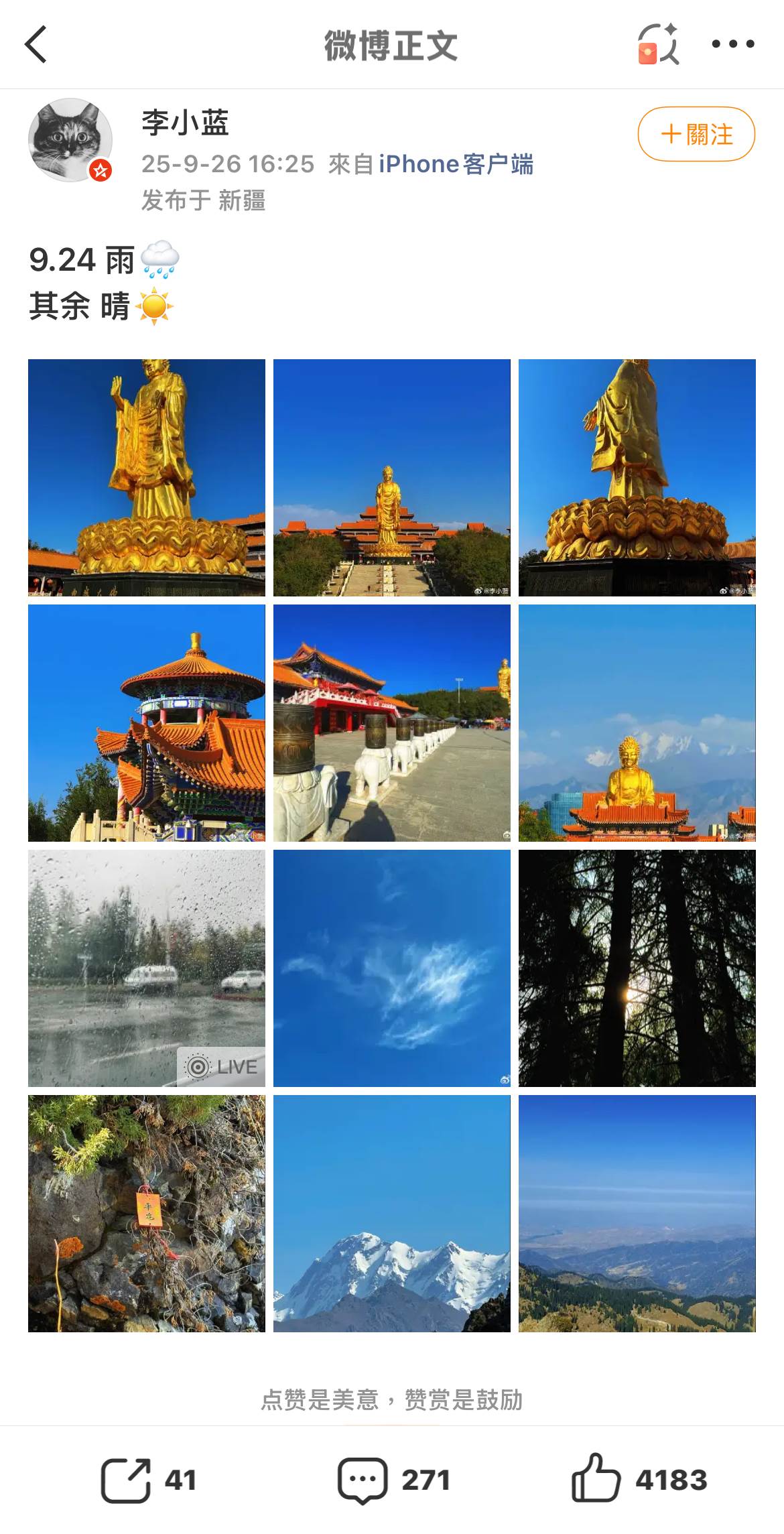
Task: Open the snow-capped mountain peak photo
Action: point(392,1214)
